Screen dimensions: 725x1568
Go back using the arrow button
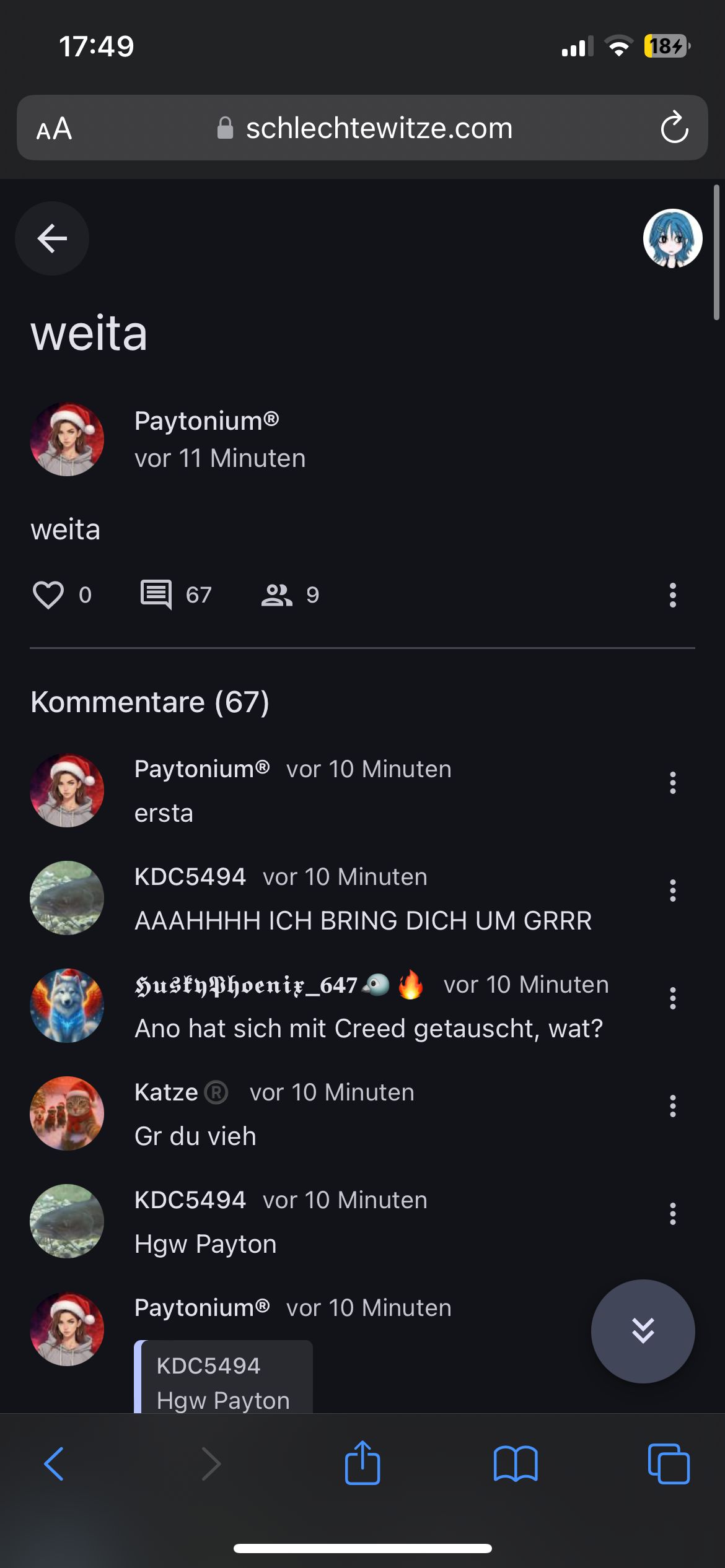click(52, 238)
